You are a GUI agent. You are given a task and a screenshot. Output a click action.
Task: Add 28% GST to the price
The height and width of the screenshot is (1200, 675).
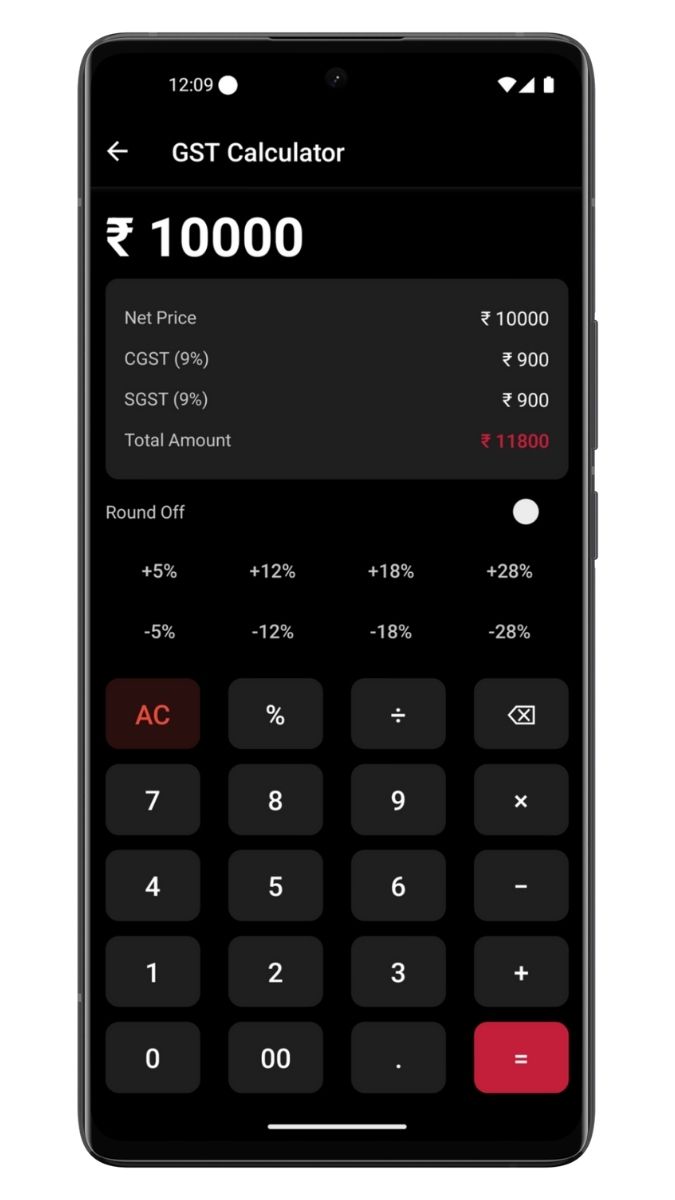pos(509,571)
